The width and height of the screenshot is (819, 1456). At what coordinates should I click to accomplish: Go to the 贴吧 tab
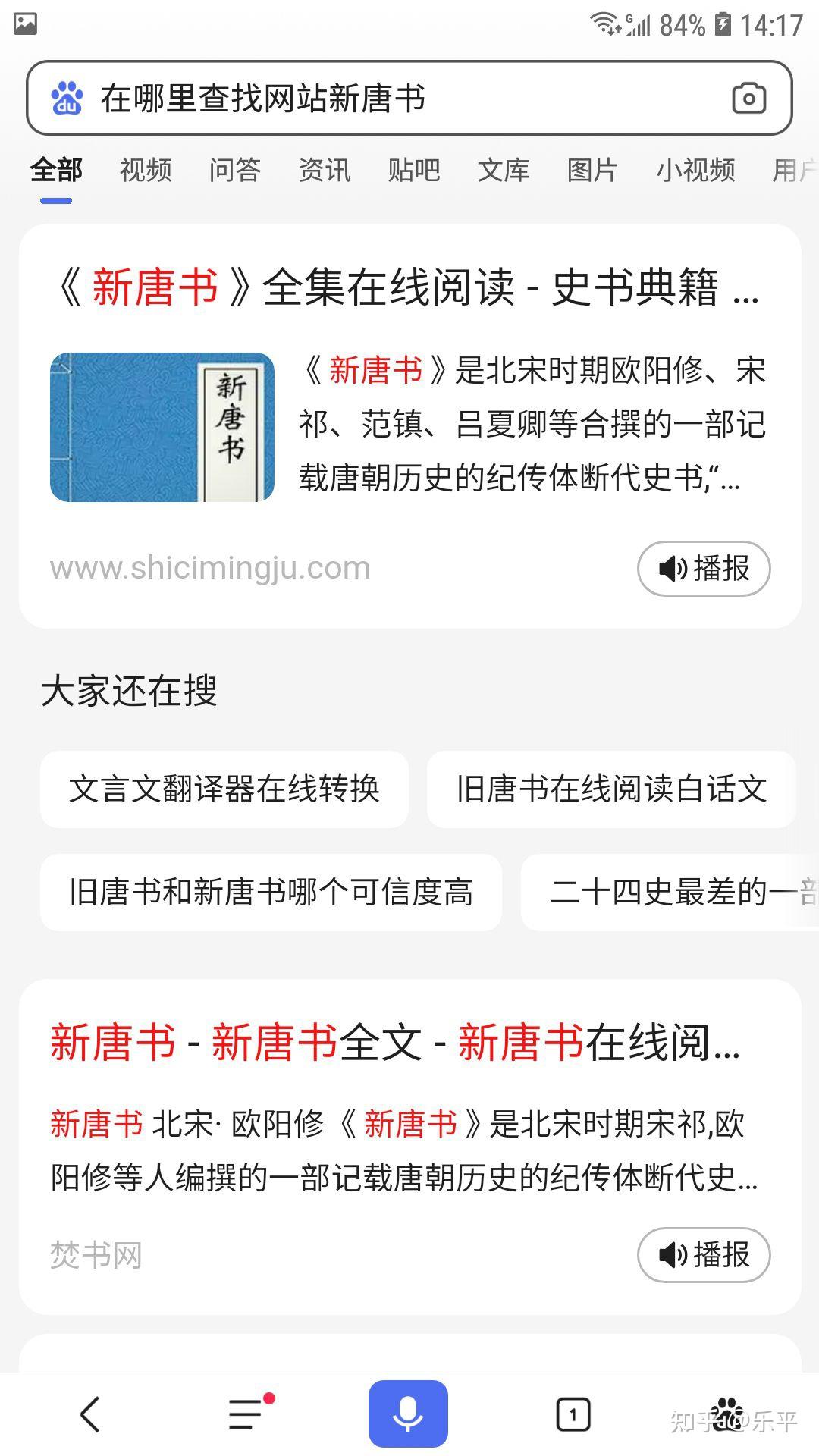(x=414, y=170)
